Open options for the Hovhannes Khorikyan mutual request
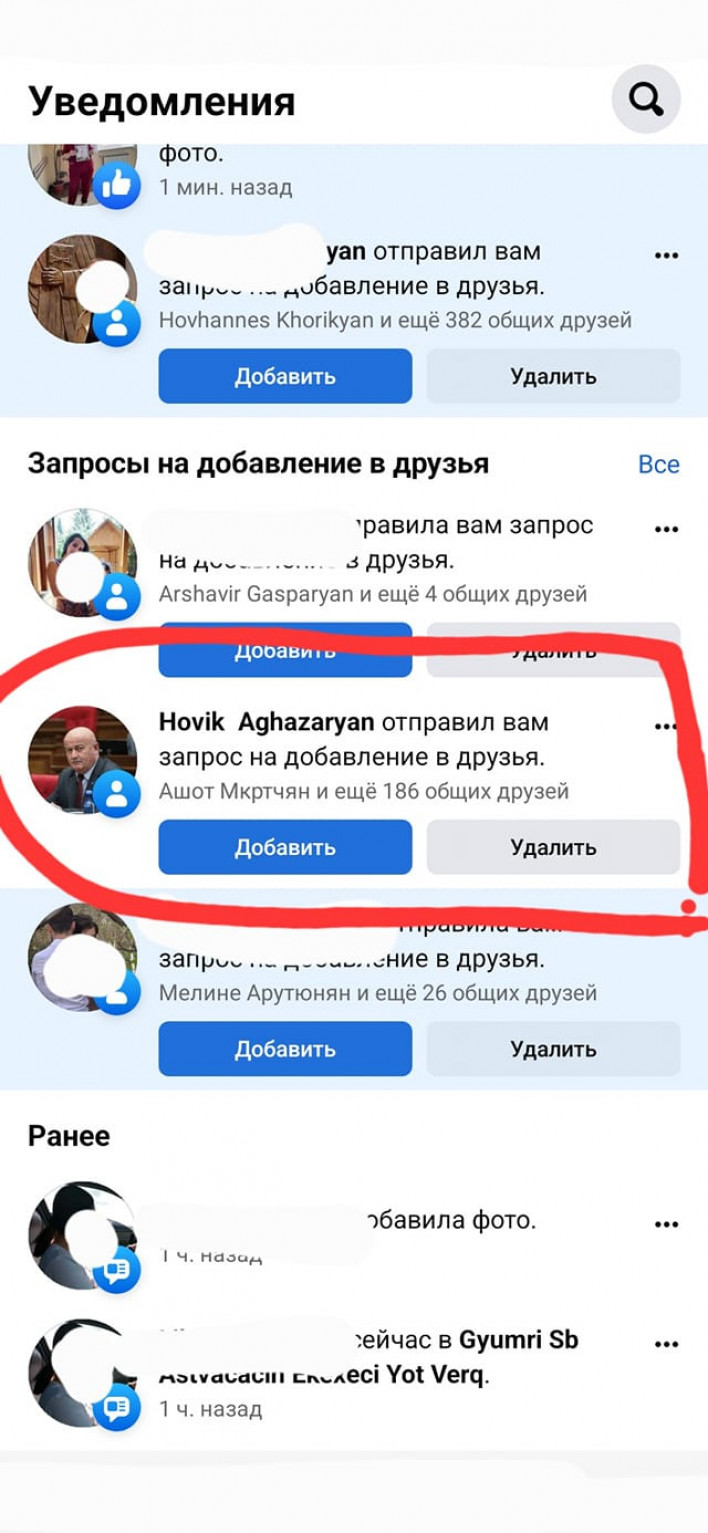 click(x=666, y=256)
